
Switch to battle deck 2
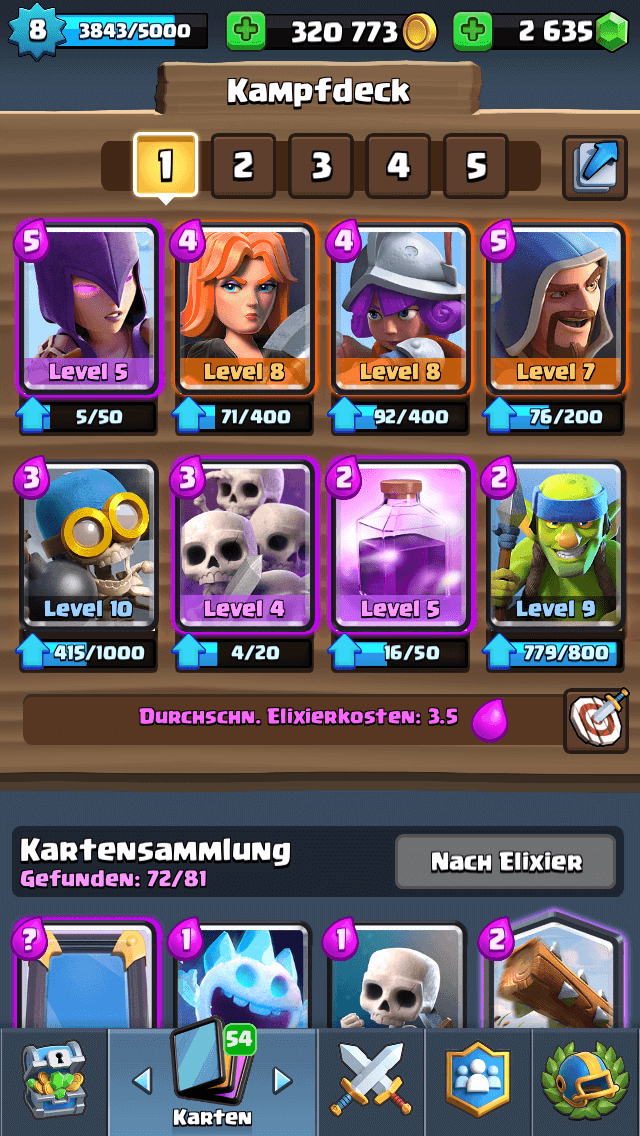click(x=243, y=165)
